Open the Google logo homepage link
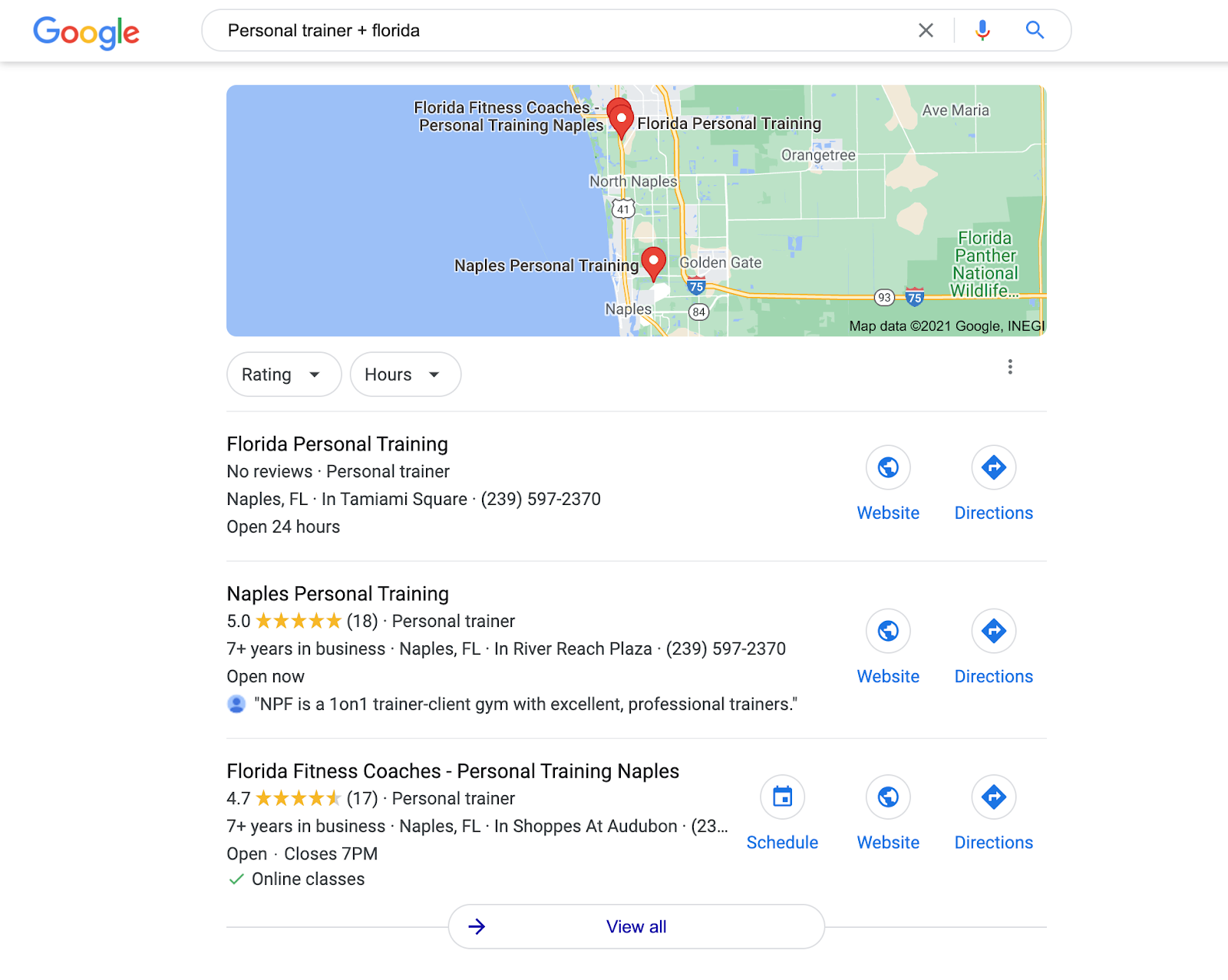 86,32
